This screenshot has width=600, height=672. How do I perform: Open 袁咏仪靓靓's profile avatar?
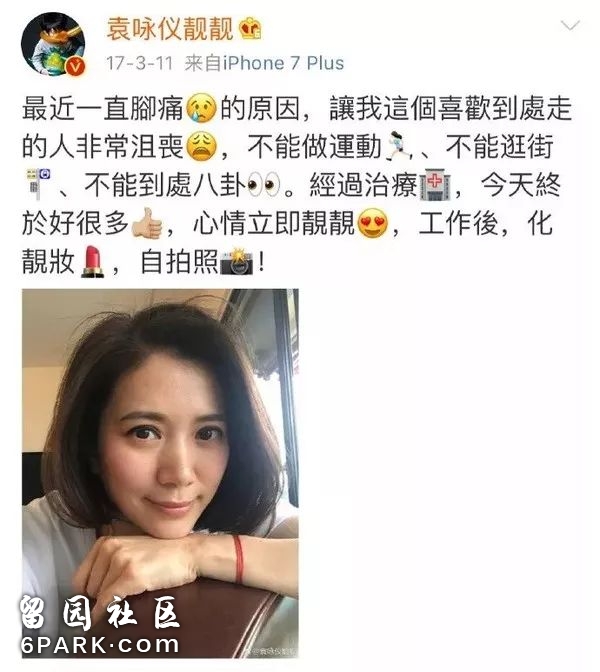click(x=52, y=43)
